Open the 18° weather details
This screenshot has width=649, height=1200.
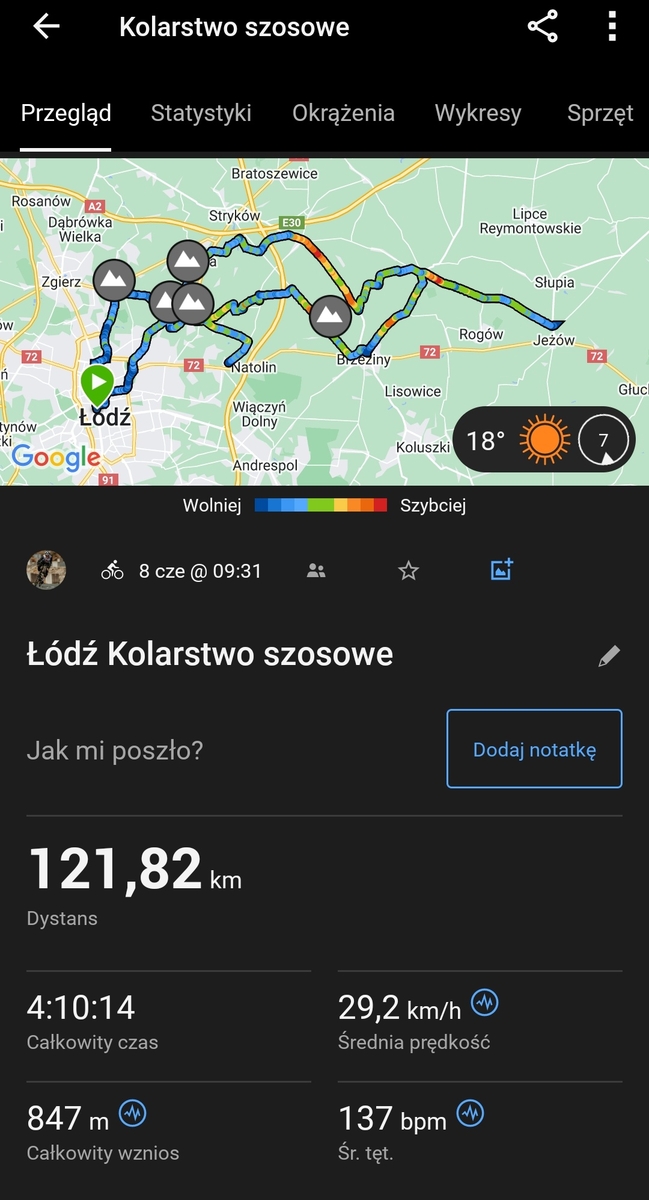tap(545, 440)
